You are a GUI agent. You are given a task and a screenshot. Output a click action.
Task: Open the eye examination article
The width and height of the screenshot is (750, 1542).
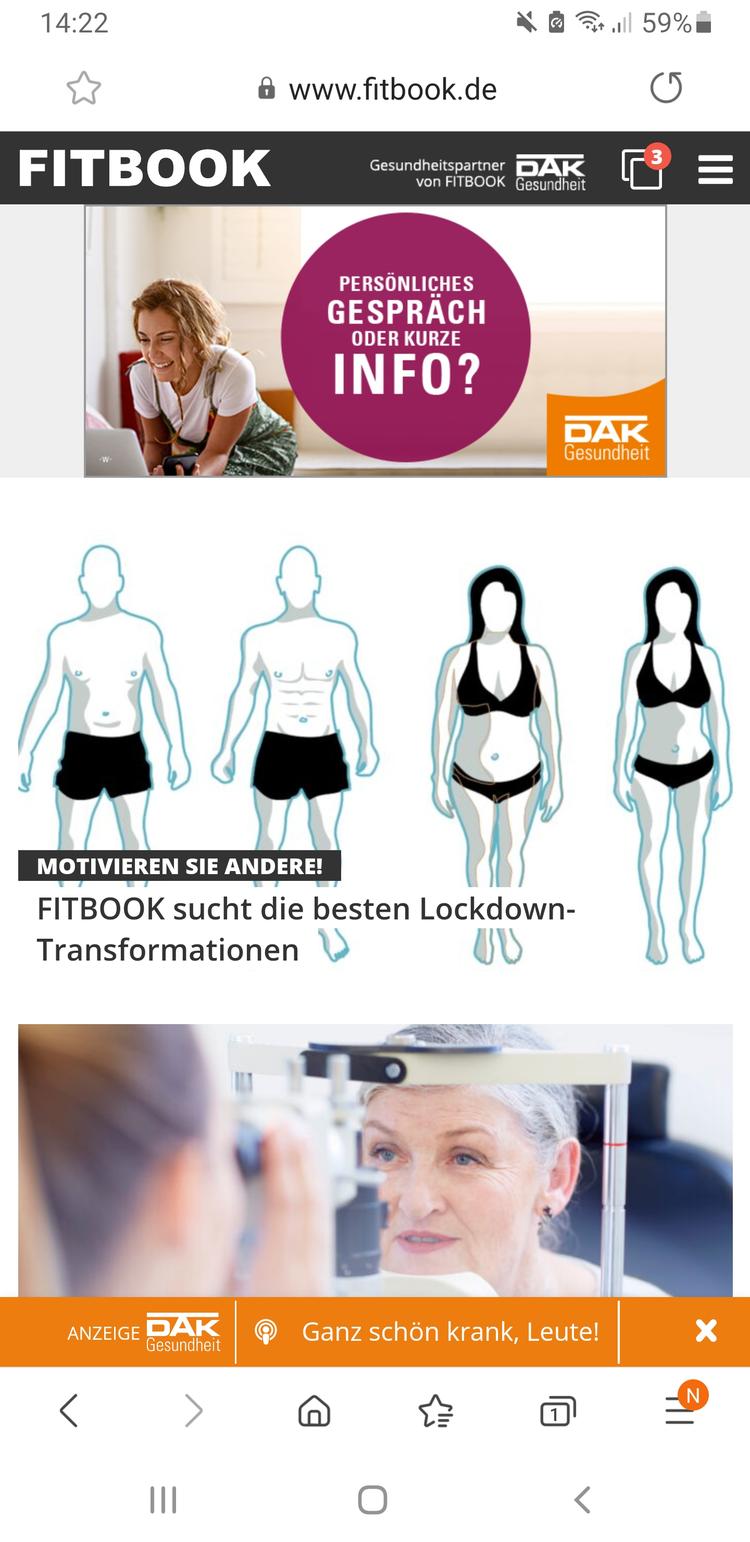(x=375, y=1160)
